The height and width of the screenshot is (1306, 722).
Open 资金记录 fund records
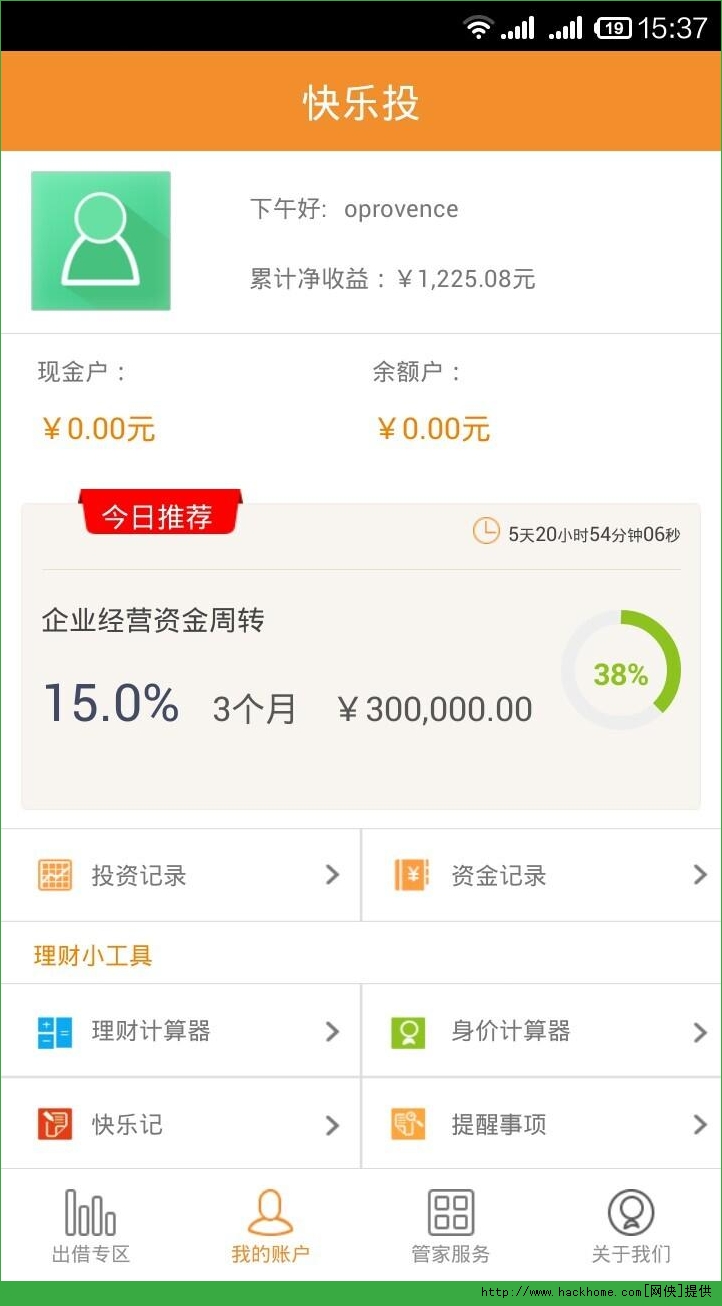[541, 875]
